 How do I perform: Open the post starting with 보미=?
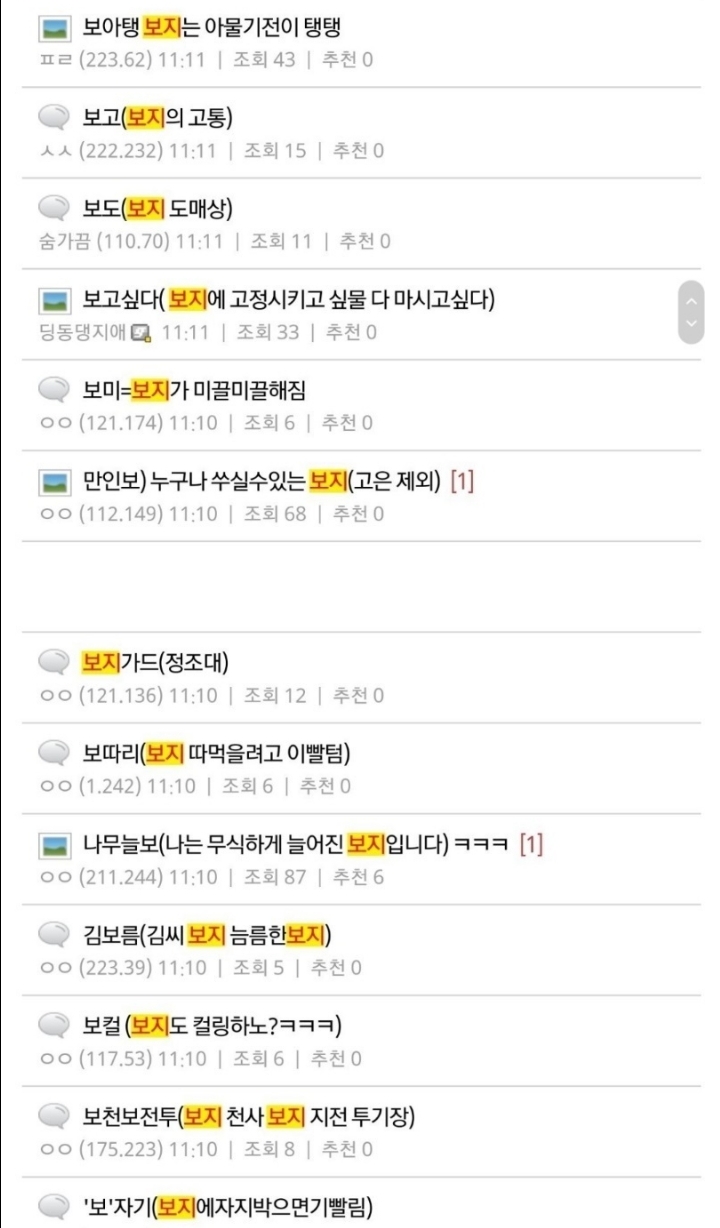pyautogui.click(x=201, y=390)
